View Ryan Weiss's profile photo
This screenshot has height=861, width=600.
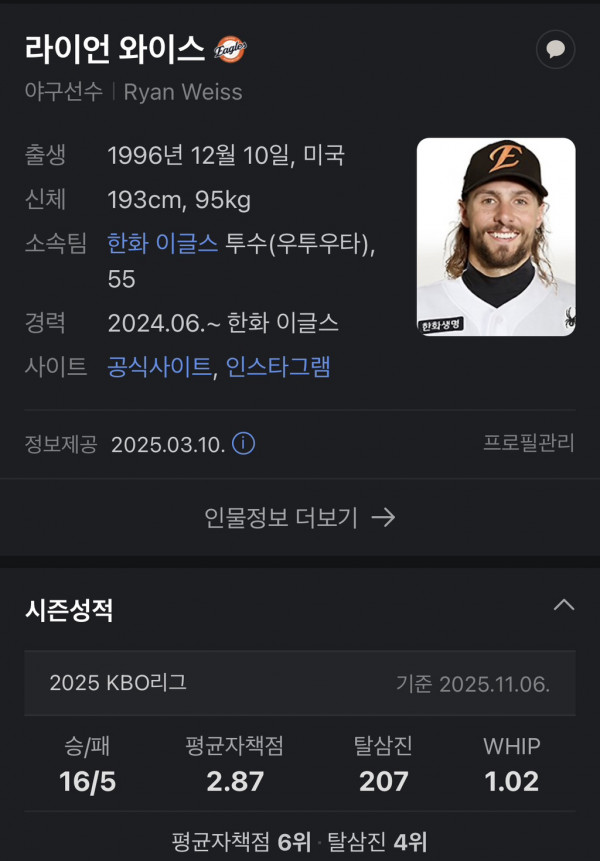pos(495,237)
